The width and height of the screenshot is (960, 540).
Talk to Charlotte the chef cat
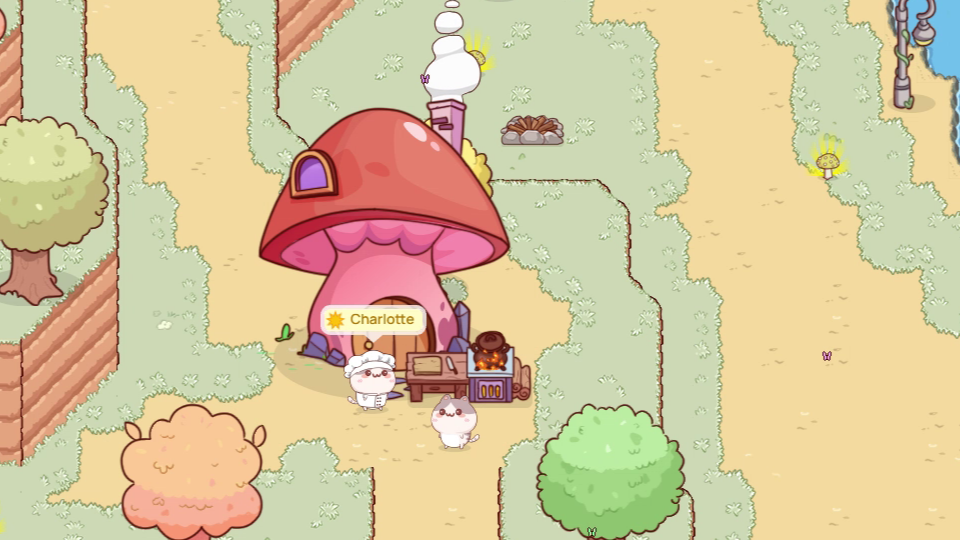[x=369, y=381]
